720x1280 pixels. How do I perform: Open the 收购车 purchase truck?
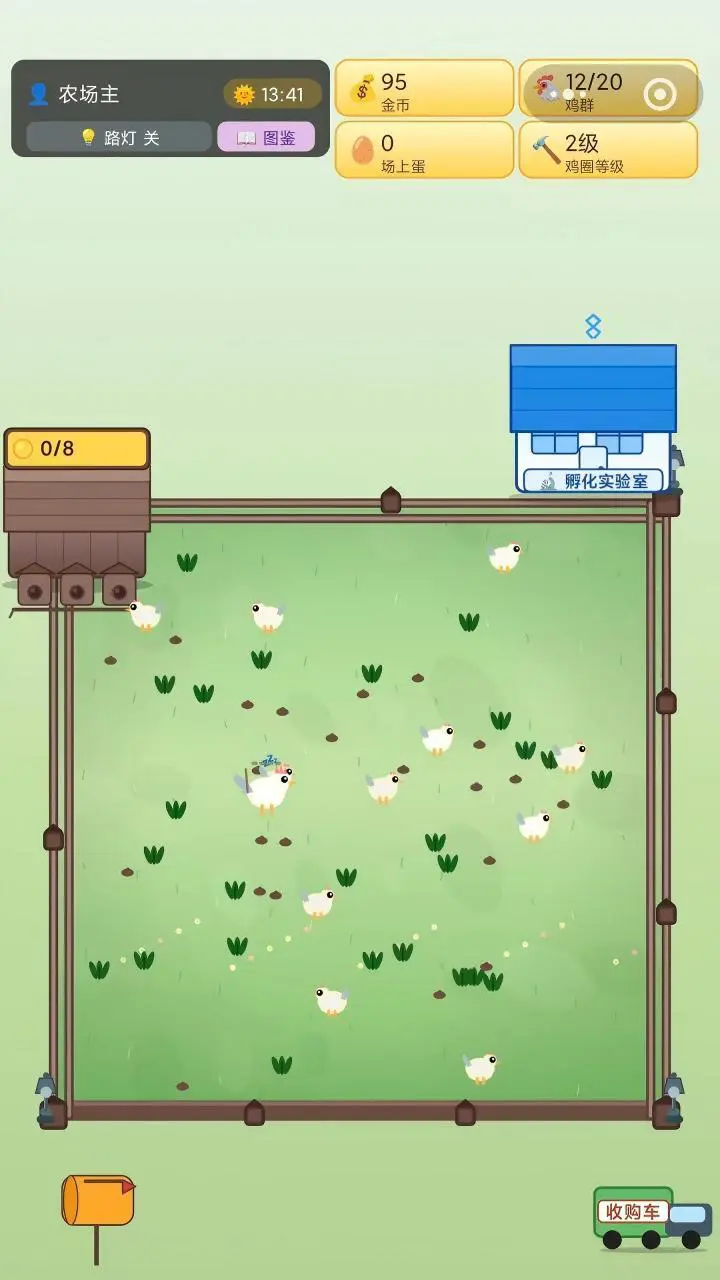pyautogui.click(x=652, y=1217)
